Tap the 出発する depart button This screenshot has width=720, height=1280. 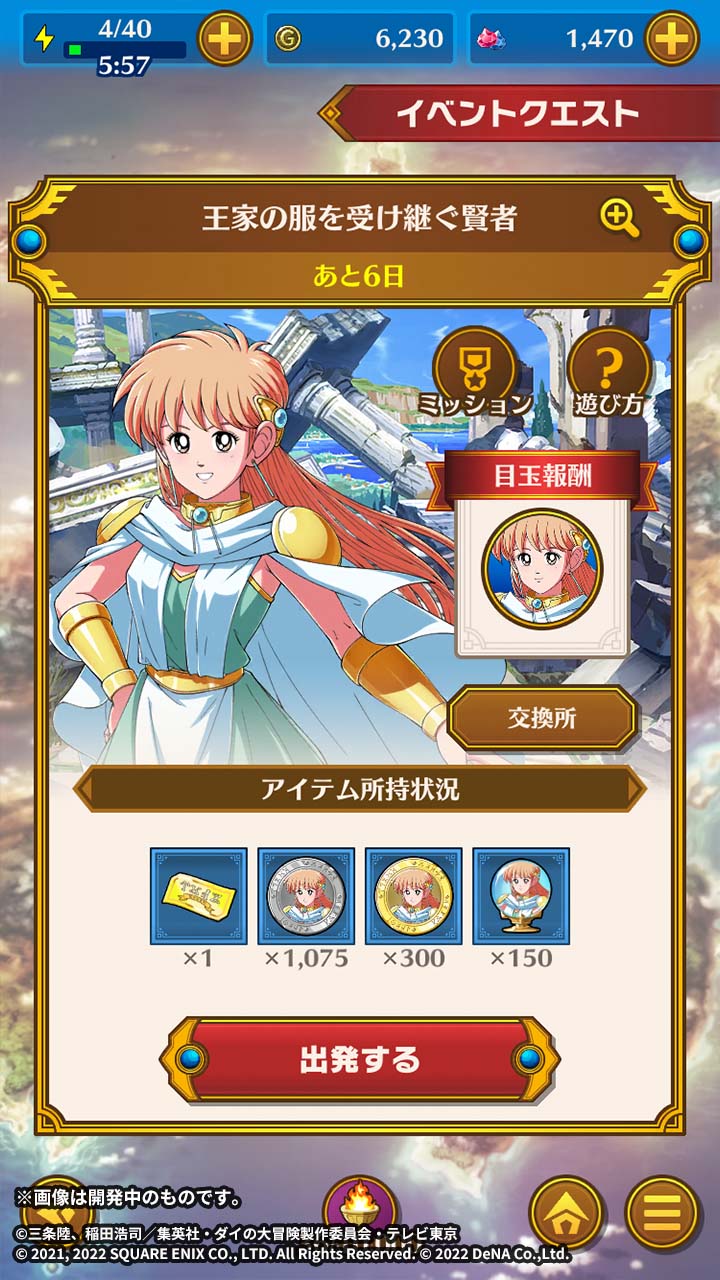click(x=360, y=1060)
